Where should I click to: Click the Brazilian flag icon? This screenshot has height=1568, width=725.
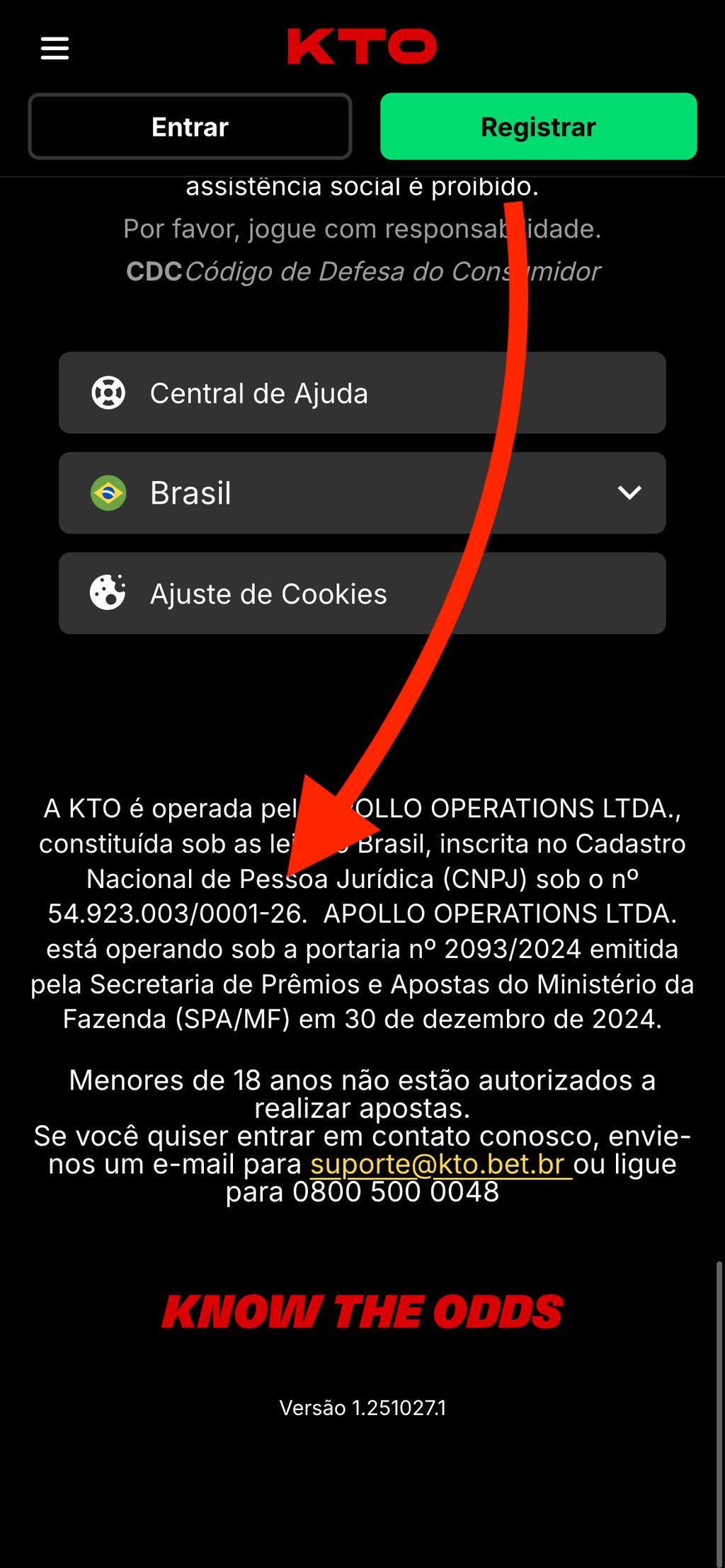pyautogui.click(x=108, y=492)
